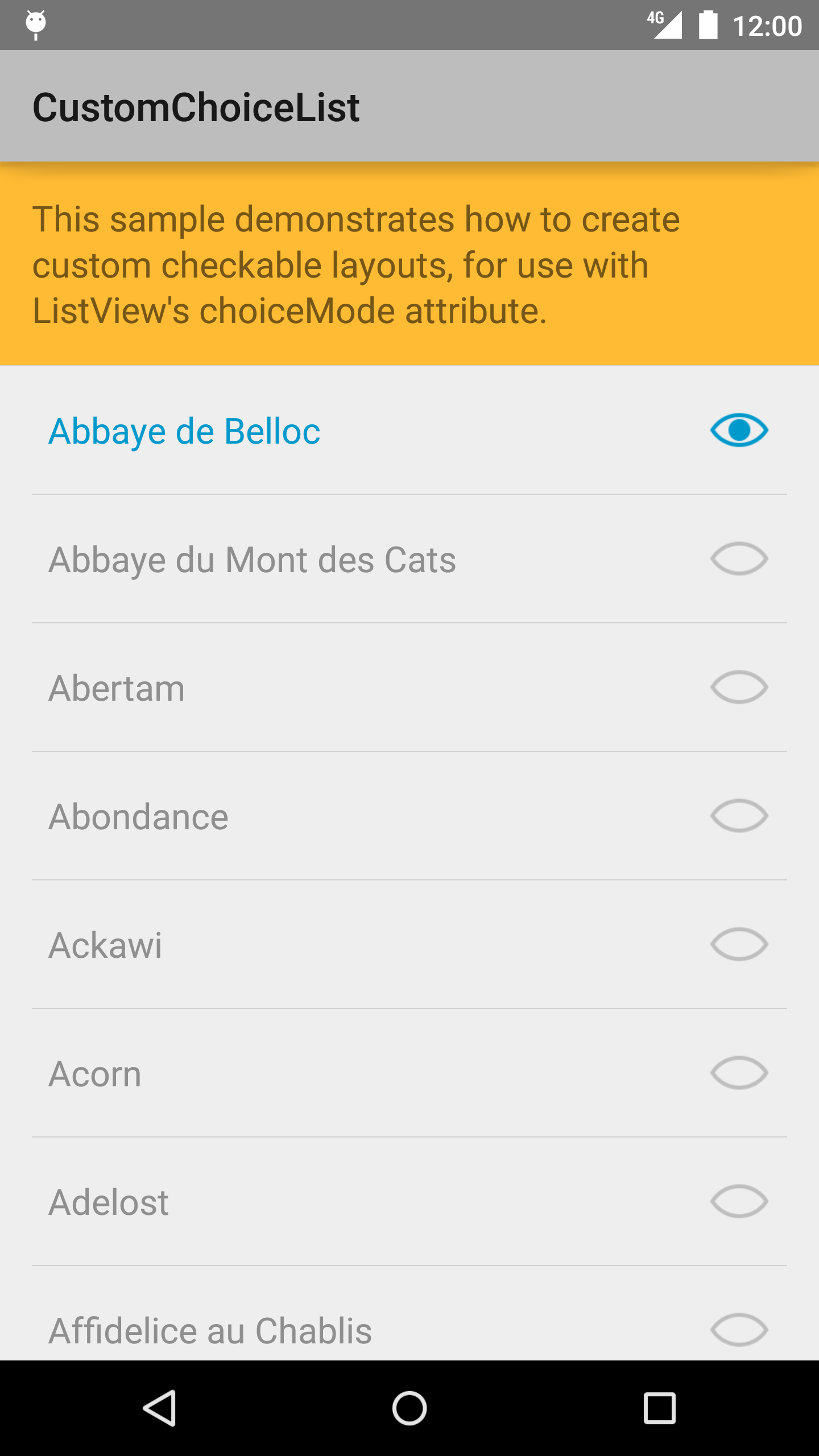The image size is (819, 1456).
Task: Check the Abertam list item
Action: coord(409,688)
